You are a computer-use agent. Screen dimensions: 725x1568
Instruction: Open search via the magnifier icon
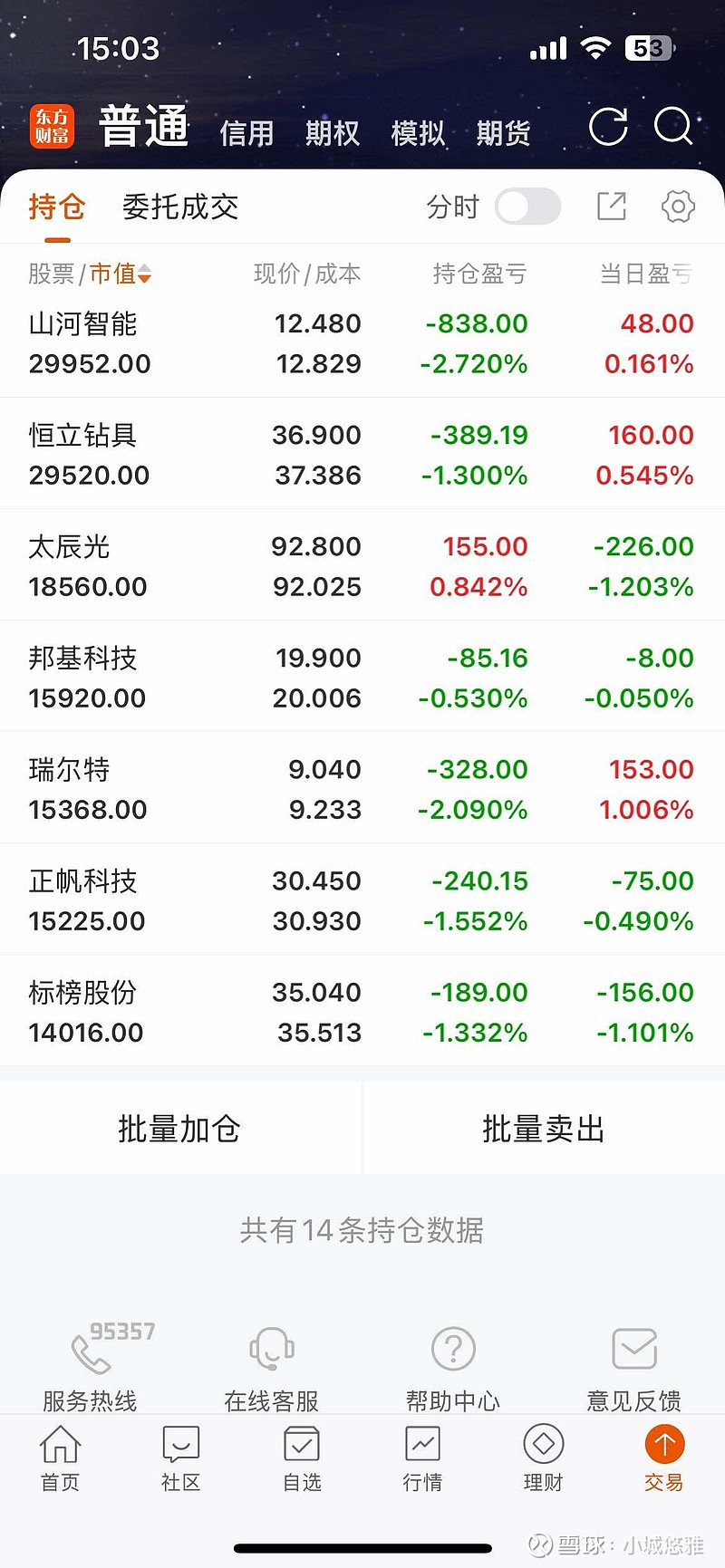(674, 128)
